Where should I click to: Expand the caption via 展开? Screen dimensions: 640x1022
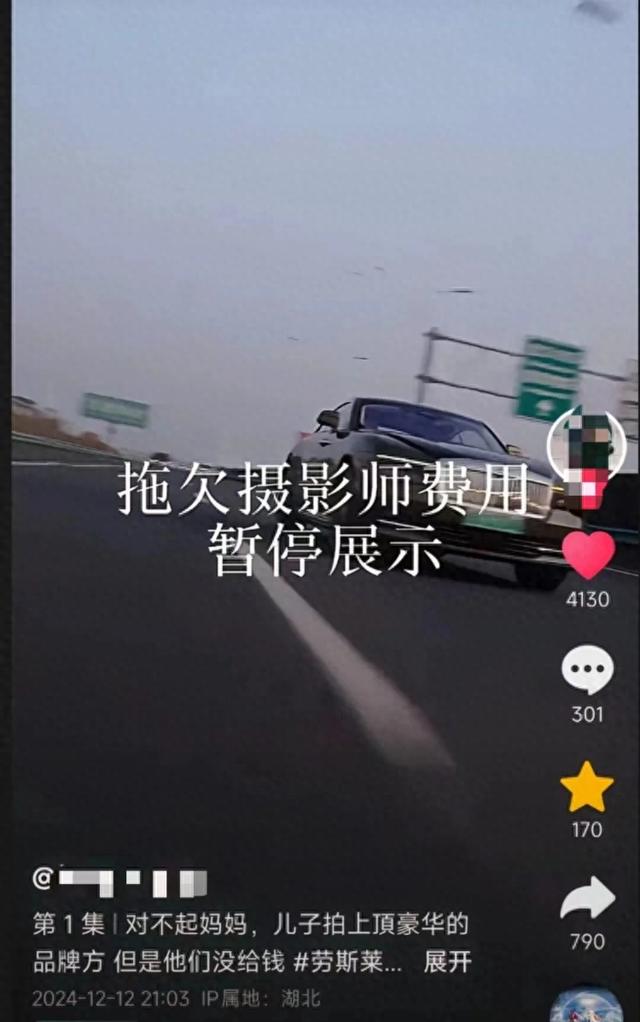(447, 962)
